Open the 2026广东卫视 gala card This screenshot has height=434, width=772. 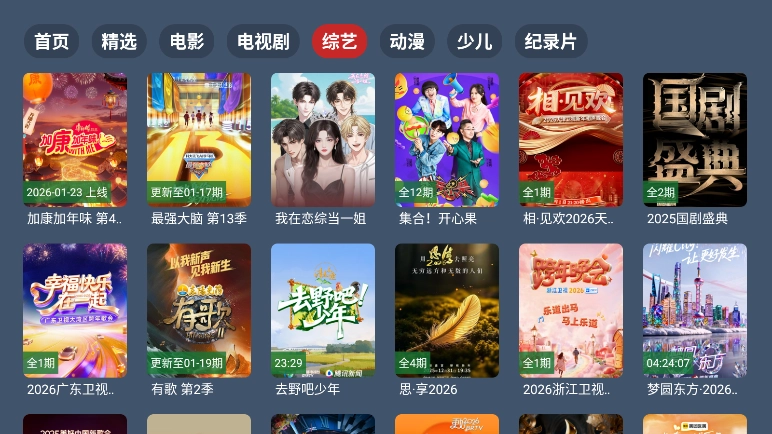coord(75,311)
